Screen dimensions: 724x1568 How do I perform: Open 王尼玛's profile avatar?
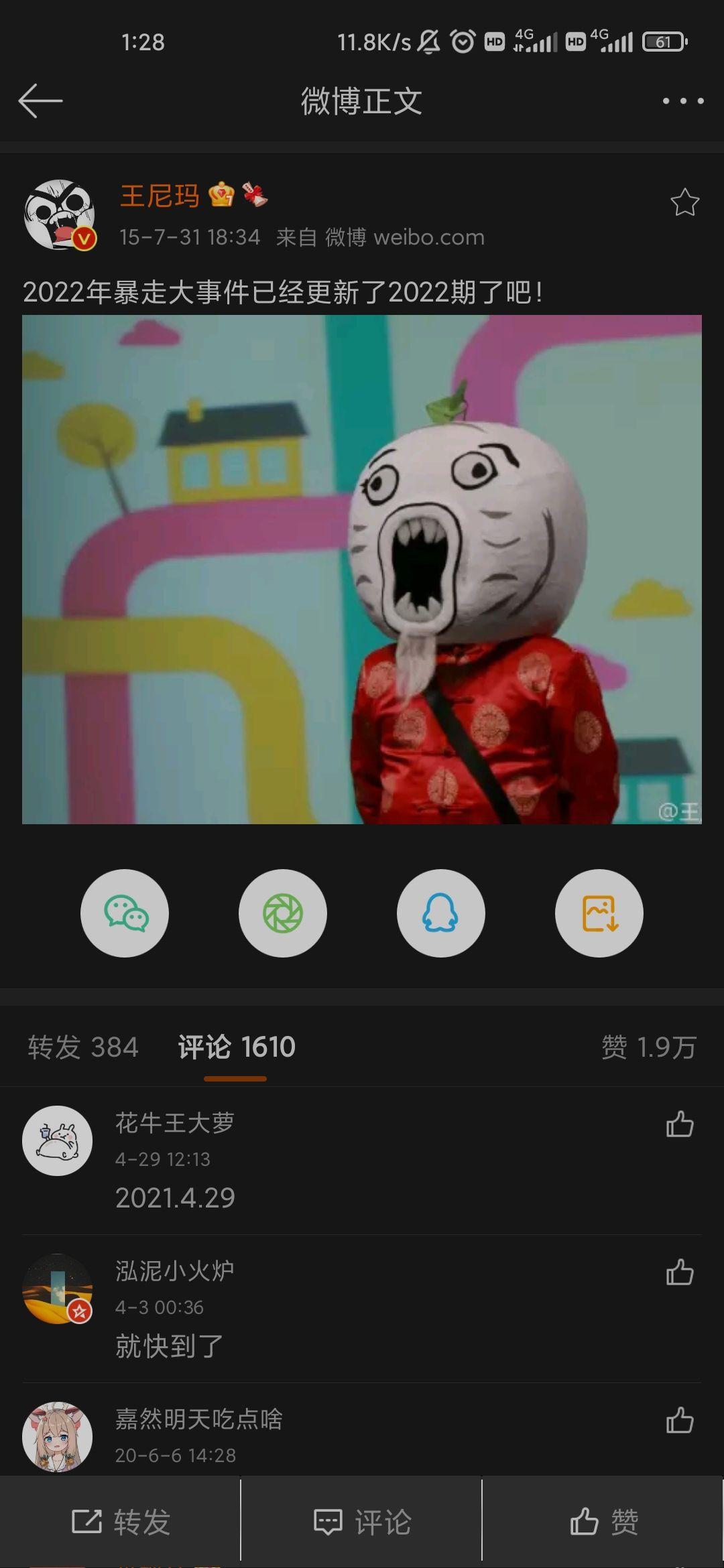pyautogui.click(x=59, y=214)
